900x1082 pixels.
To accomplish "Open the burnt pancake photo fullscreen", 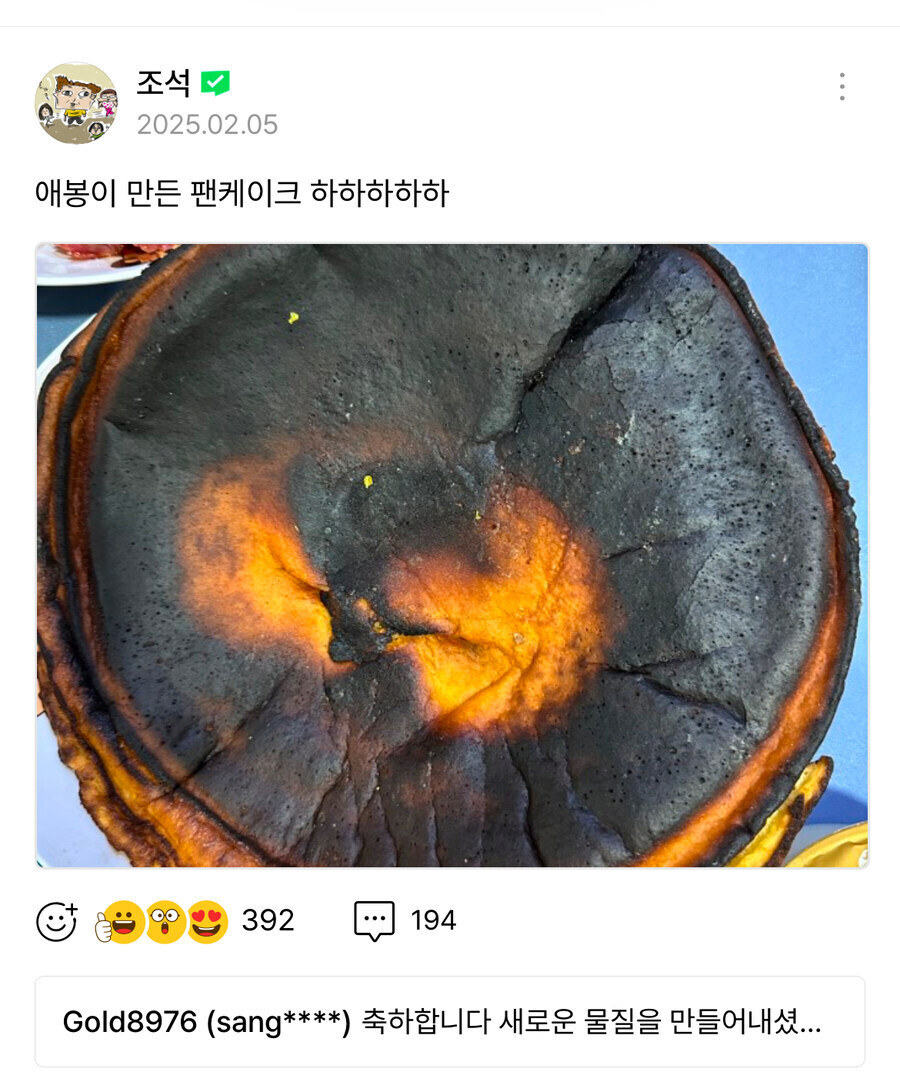I will pyautogui.click(x=448, y=555).
